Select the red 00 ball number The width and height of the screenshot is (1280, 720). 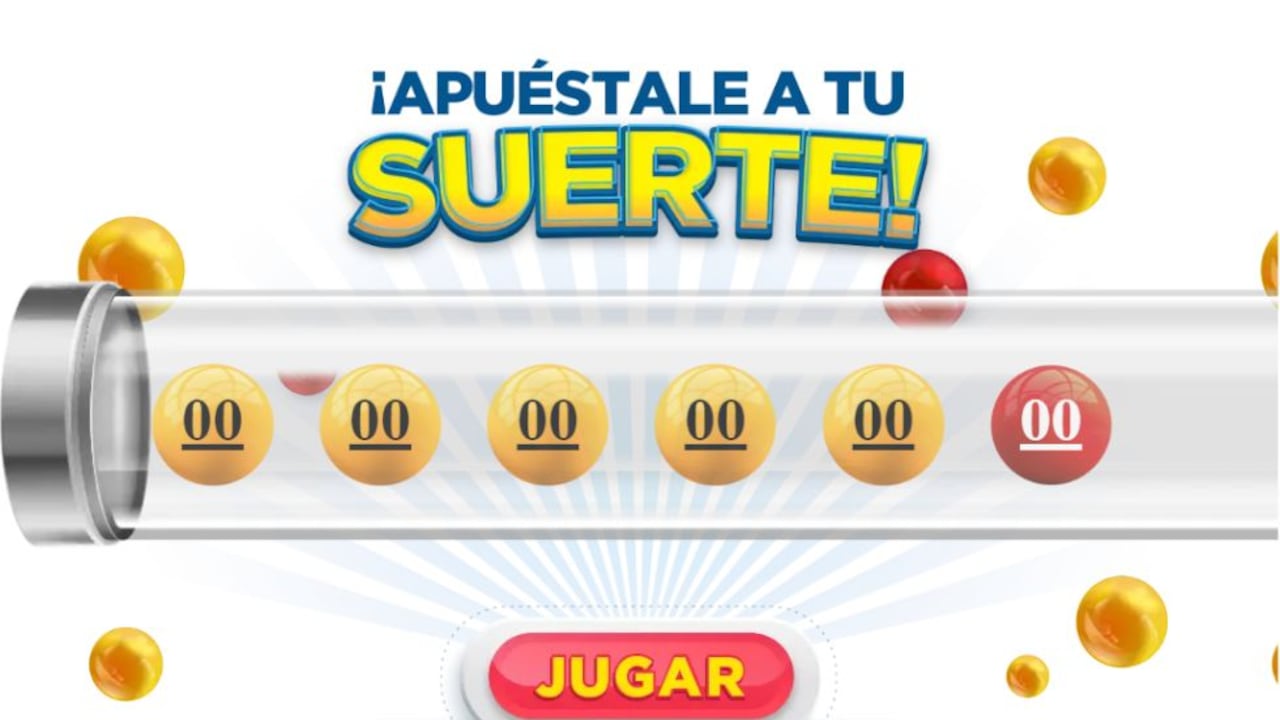pos(1050,424)
